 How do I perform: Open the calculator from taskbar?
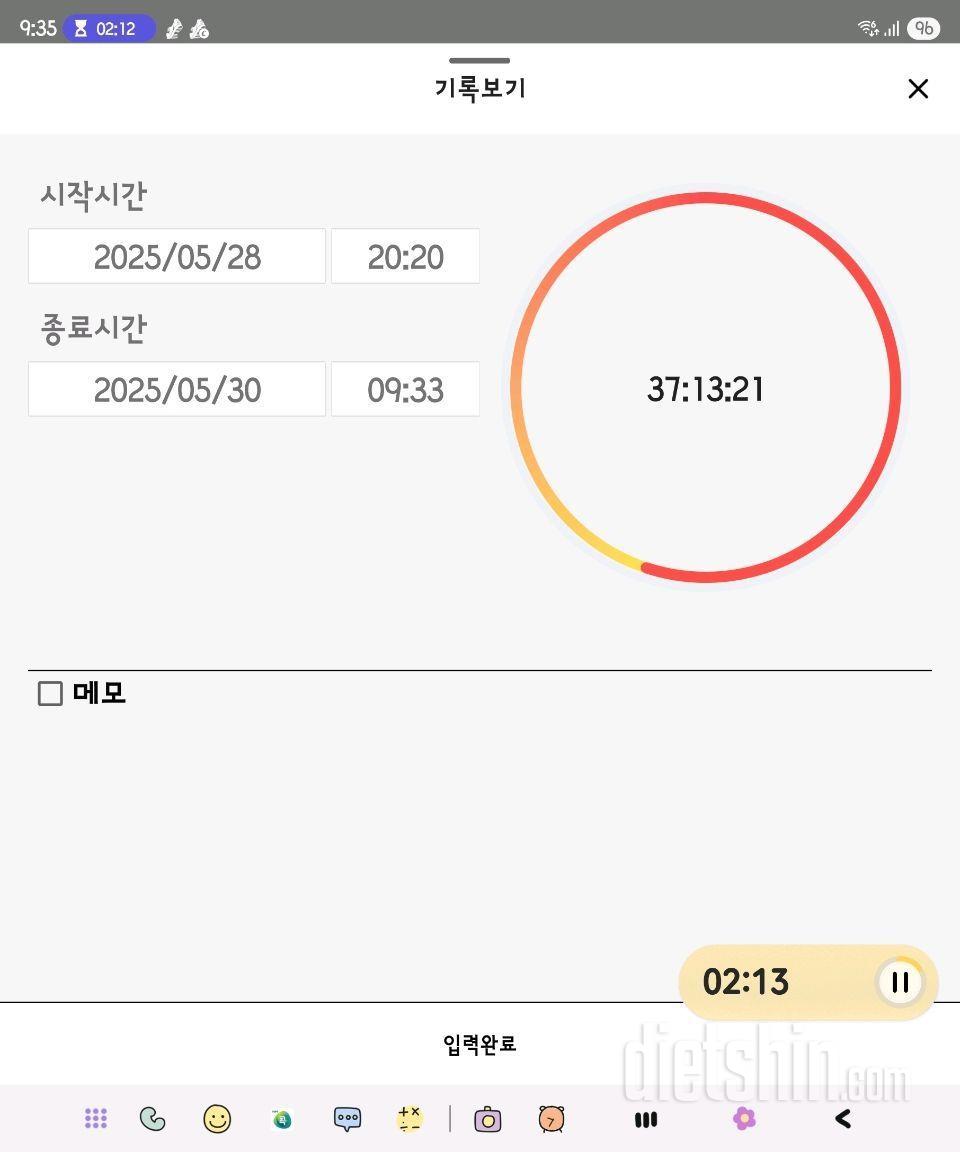click(409, 1119)
